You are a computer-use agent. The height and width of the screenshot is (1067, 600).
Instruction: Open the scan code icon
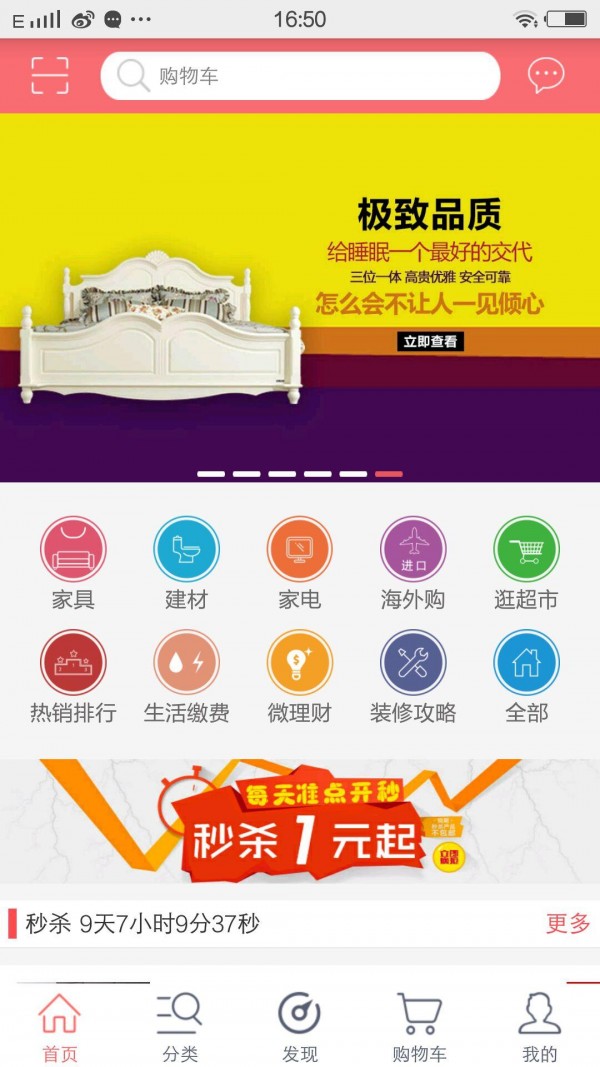49,76
